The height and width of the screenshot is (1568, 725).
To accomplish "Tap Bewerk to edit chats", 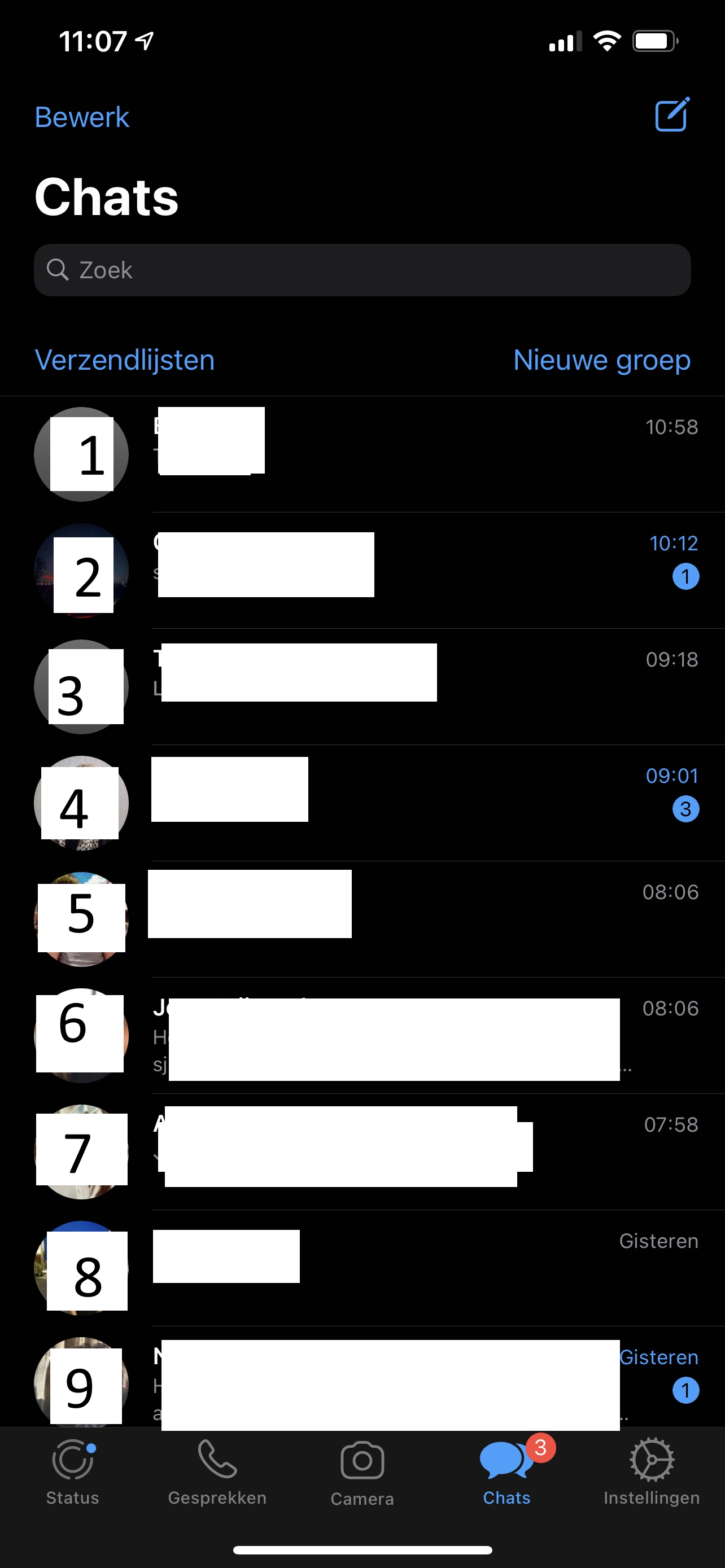I will (81, 117).
